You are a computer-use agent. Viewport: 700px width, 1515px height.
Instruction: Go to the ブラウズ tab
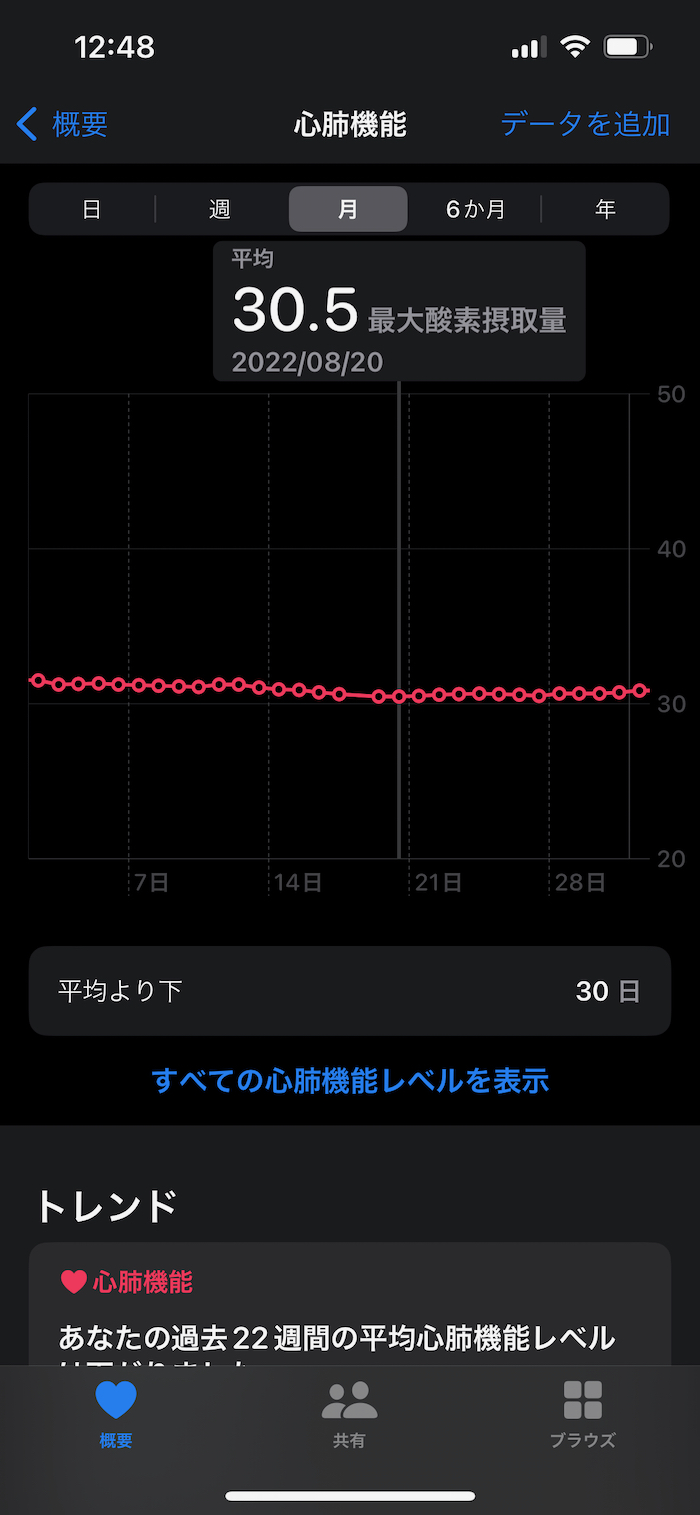[x=582, y=1414]
